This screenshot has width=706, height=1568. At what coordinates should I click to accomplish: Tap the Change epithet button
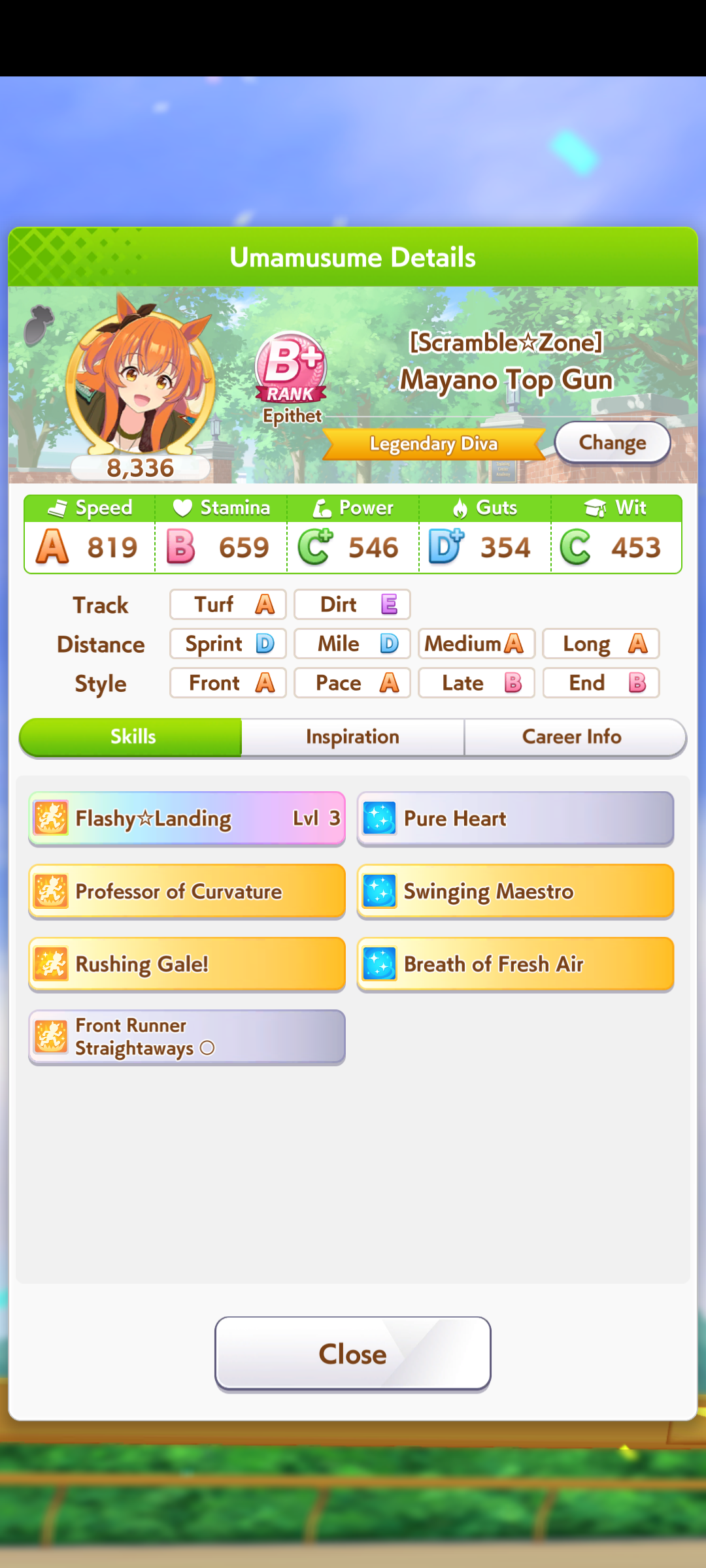point(613,442)
